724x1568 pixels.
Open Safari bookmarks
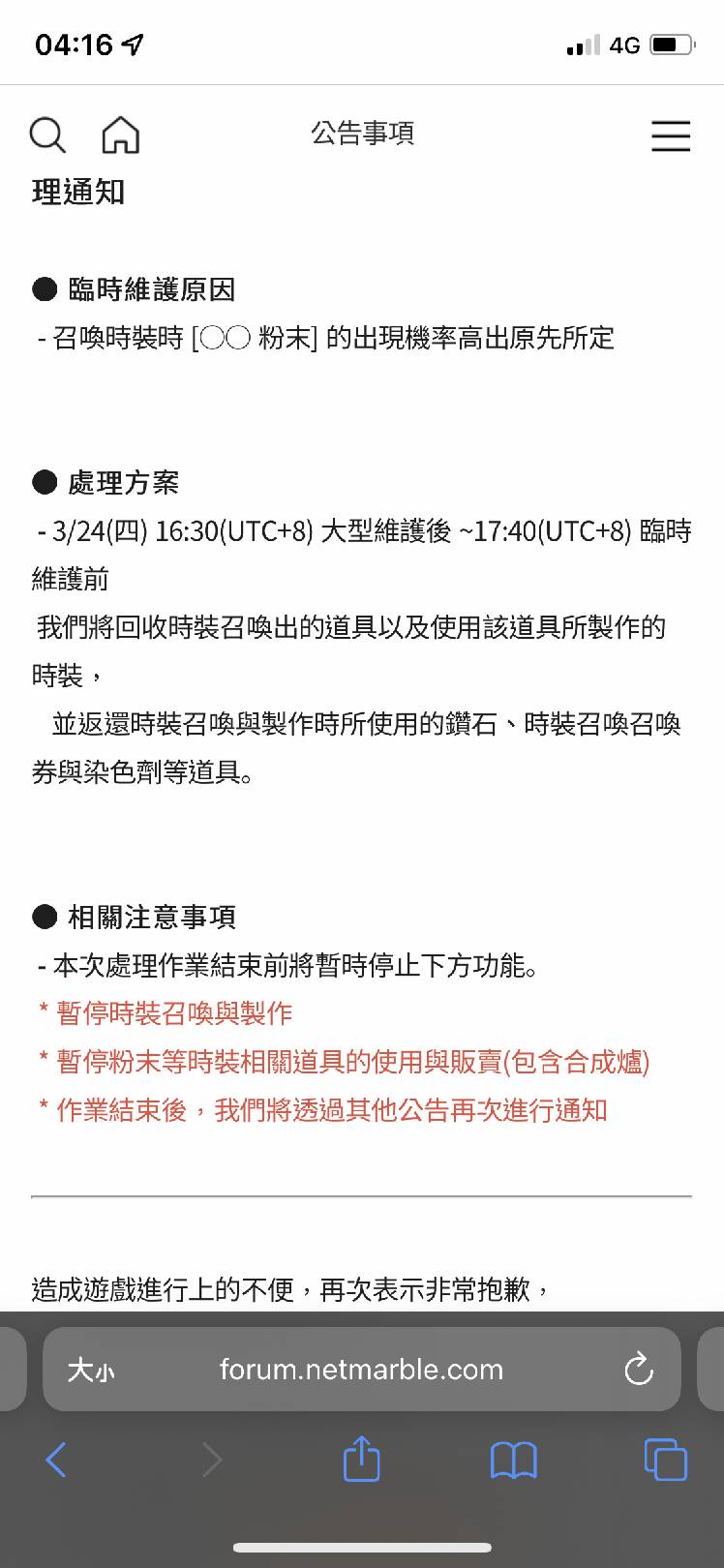(x=513, y=1460)
